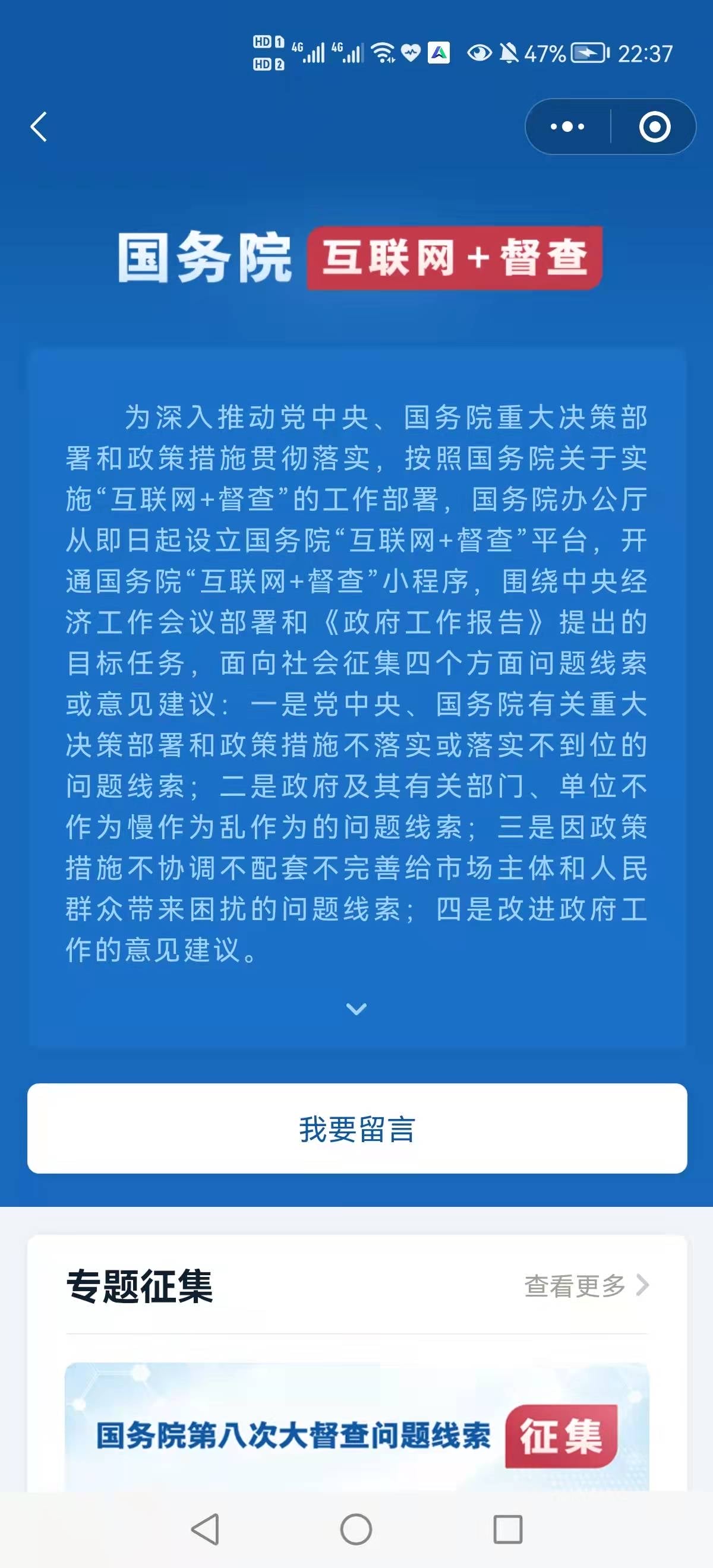
Task: Open the mini program three-dot menu
Action: click(567, 127)
